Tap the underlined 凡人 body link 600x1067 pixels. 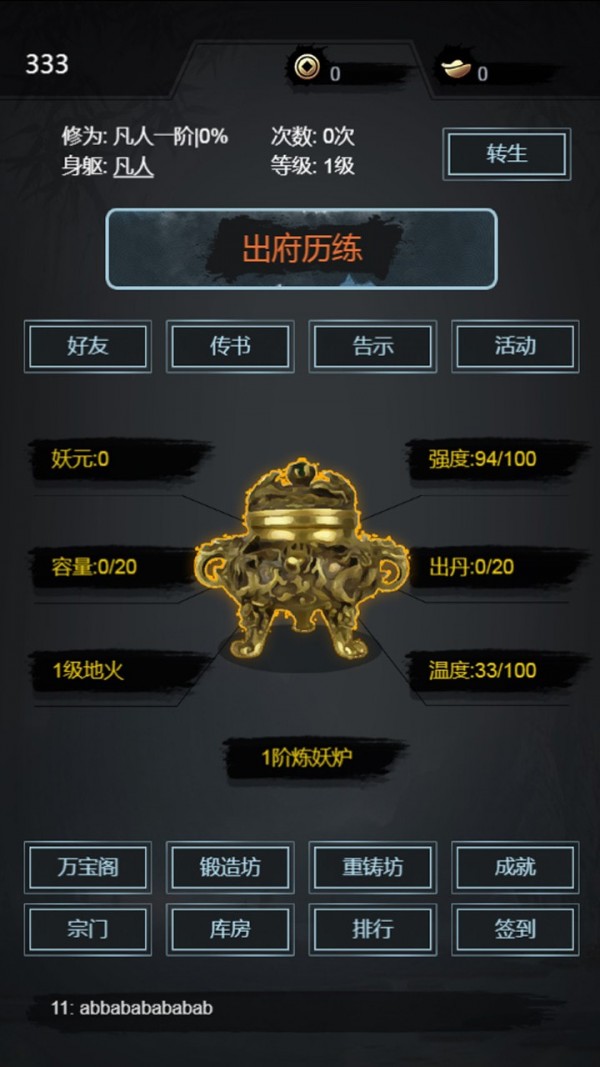coord(133,166)
